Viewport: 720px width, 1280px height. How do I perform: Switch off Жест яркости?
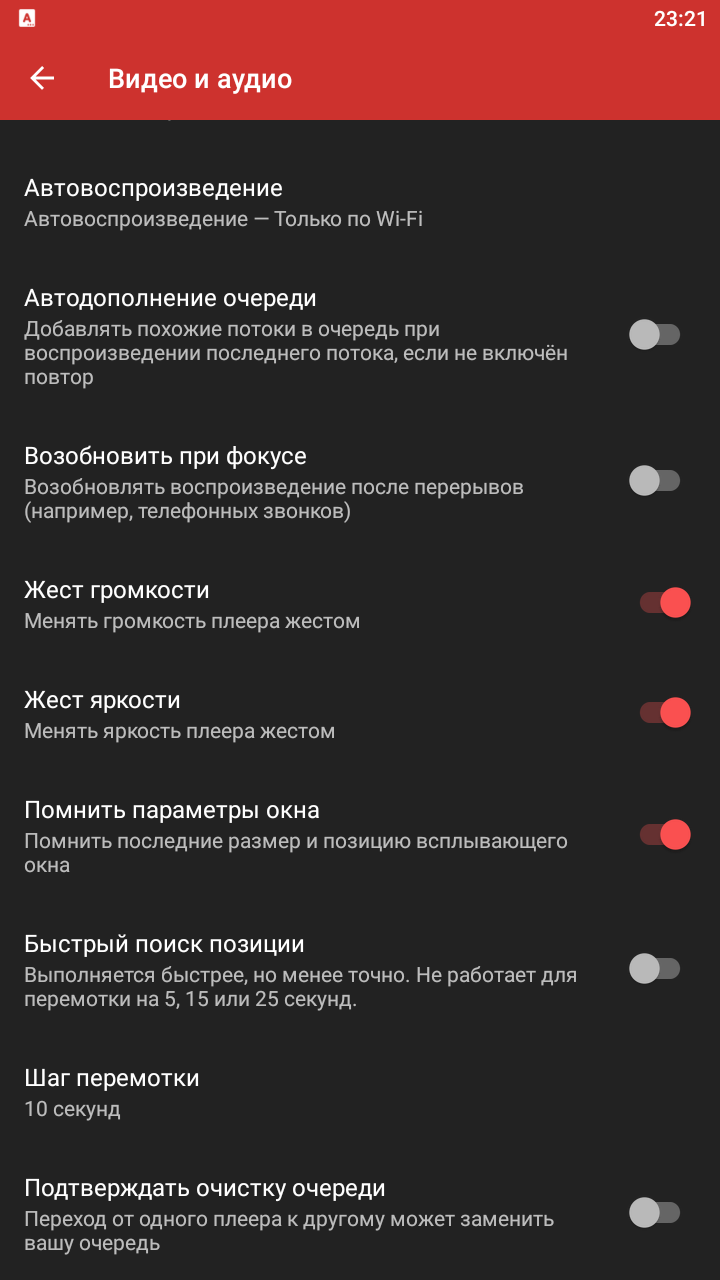click(x=665, y=713)
